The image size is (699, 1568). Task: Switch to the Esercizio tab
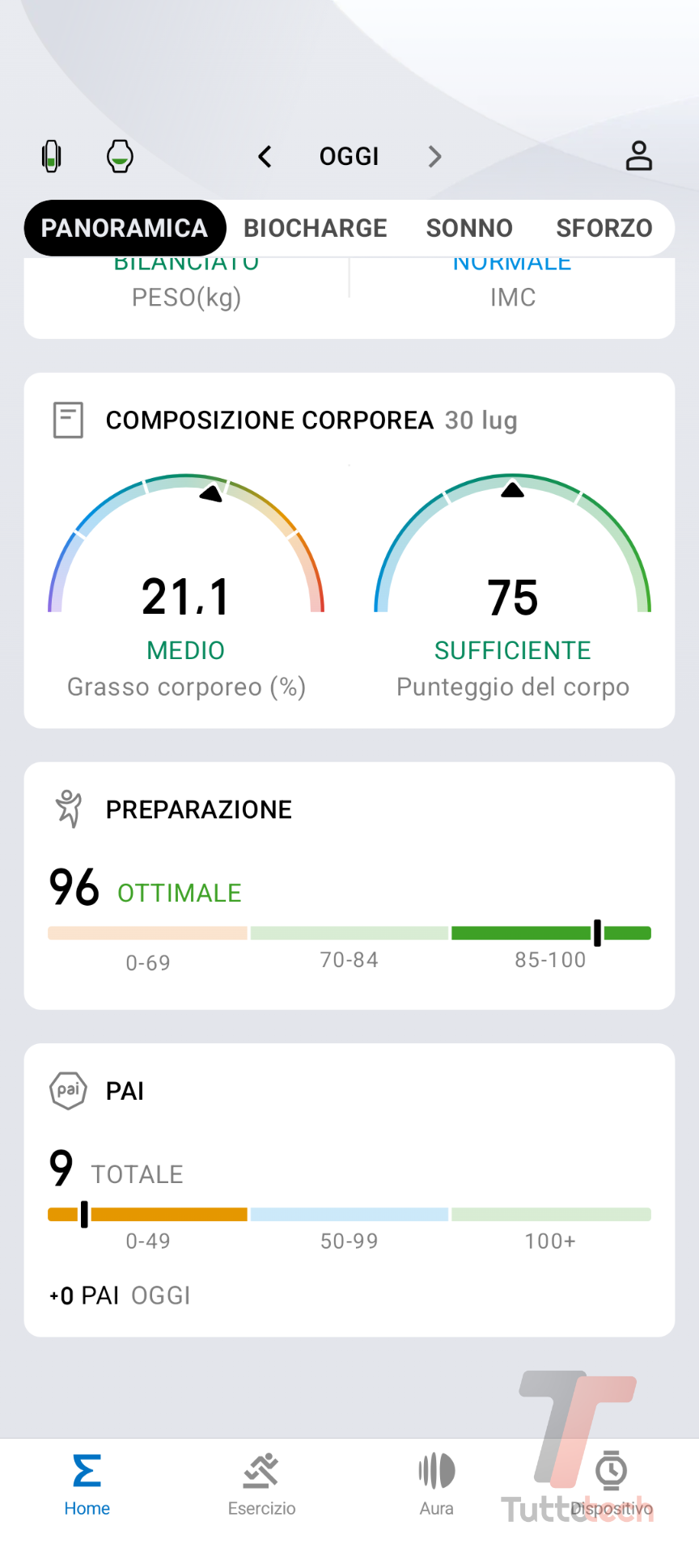tap(261, 1484)
